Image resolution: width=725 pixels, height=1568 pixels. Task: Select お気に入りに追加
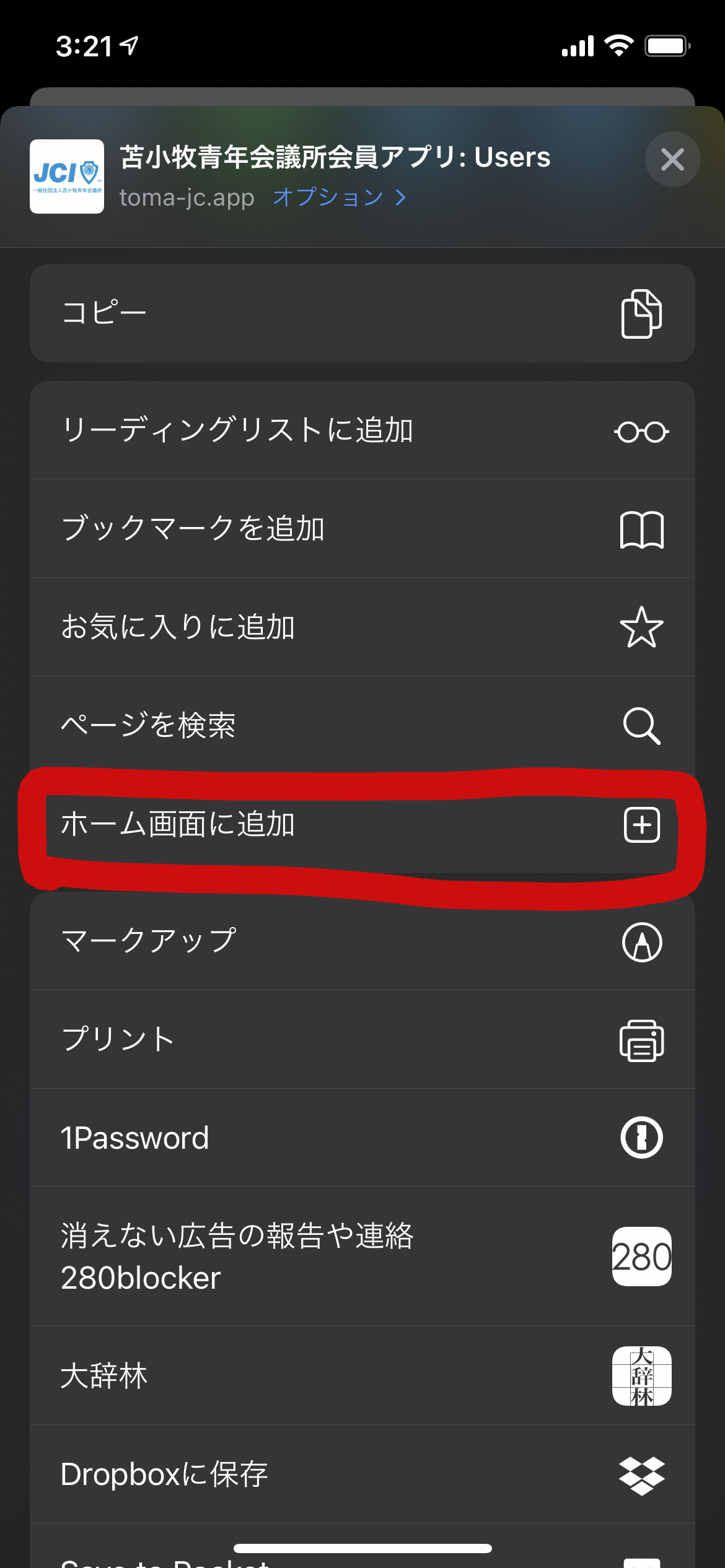coord(362,627)
